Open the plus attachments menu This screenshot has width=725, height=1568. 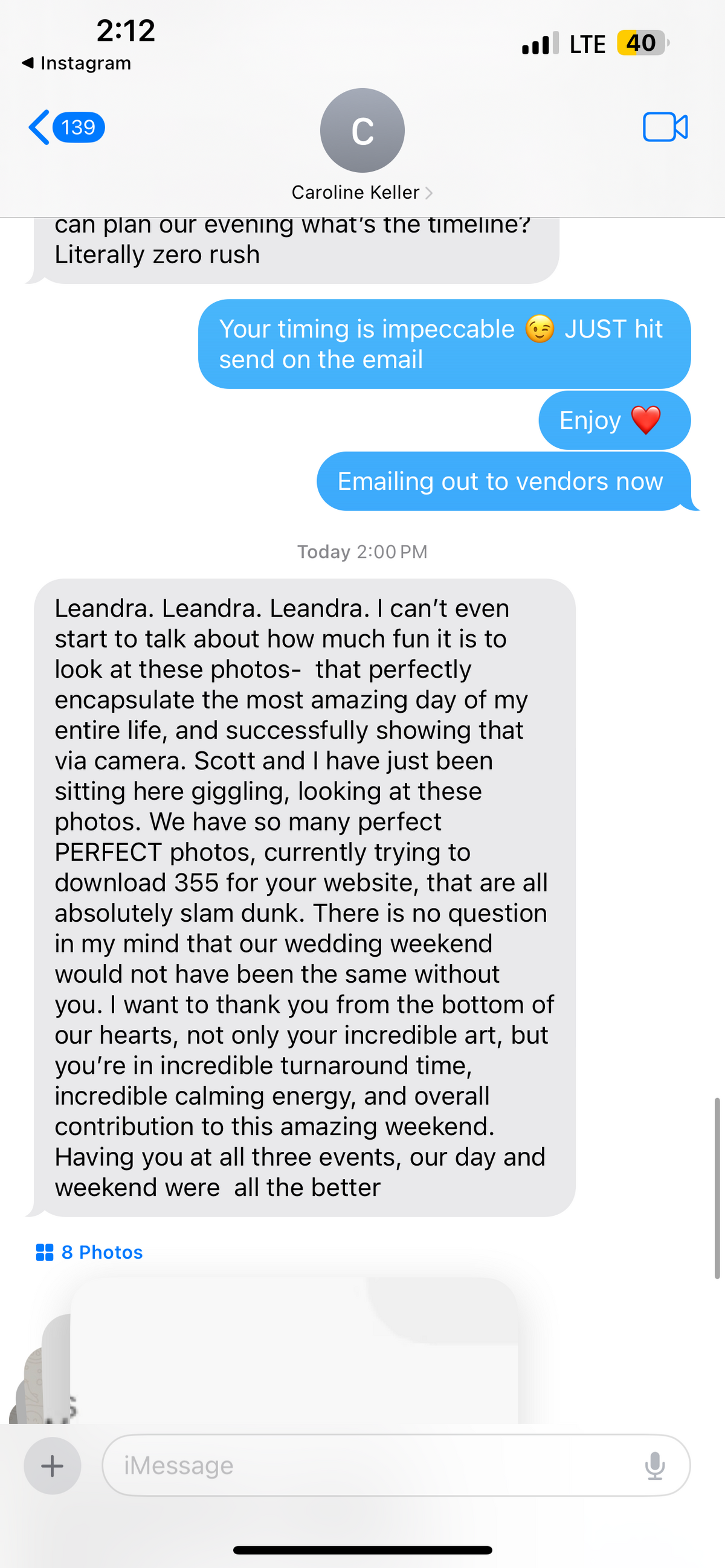pos(53,1465)
